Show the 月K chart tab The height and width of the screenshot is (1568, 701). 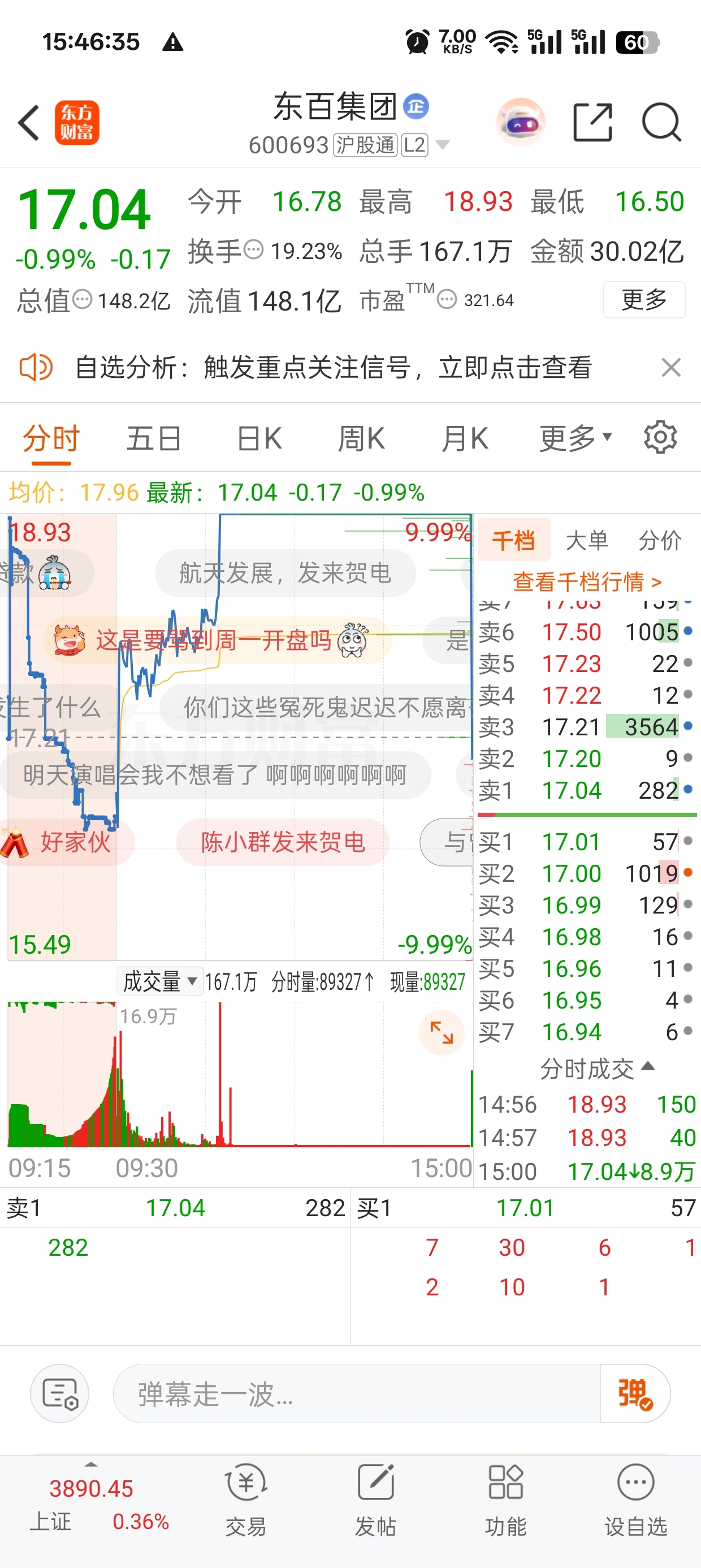point(465,438)
